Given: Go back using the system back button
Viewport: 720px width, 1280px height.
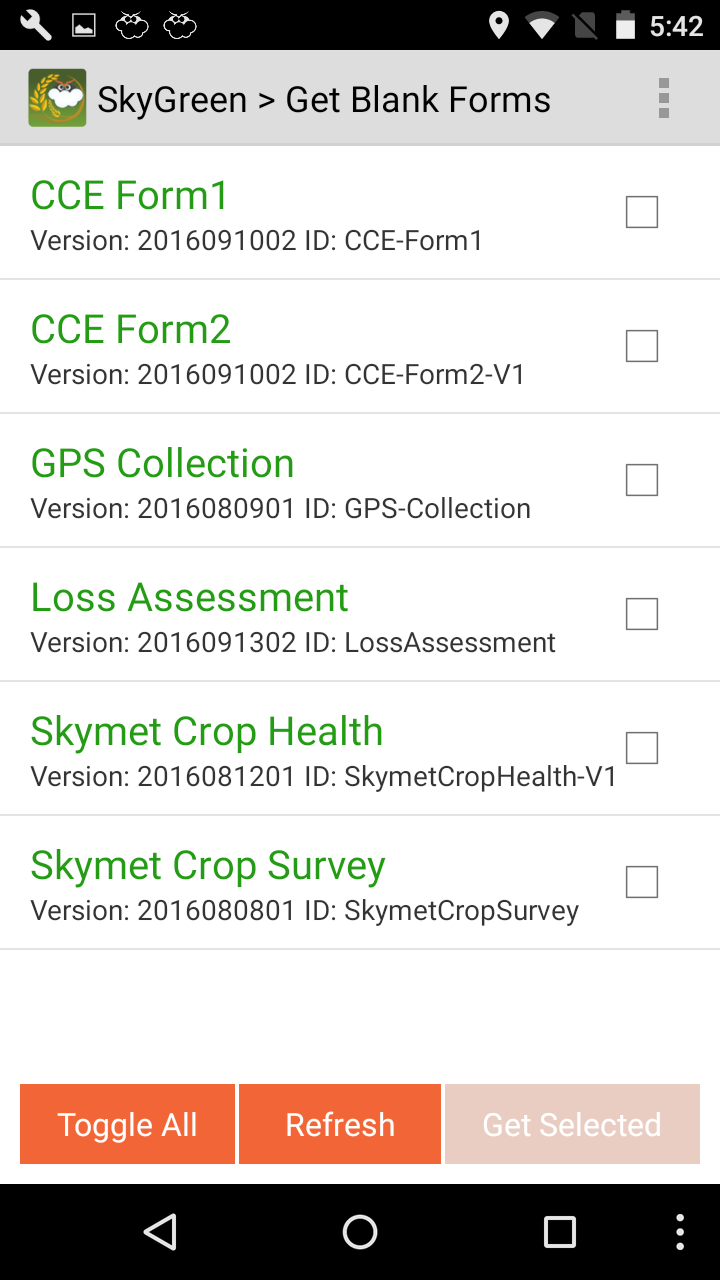Looking at the screenshot, I should [x=160, y=1232].
